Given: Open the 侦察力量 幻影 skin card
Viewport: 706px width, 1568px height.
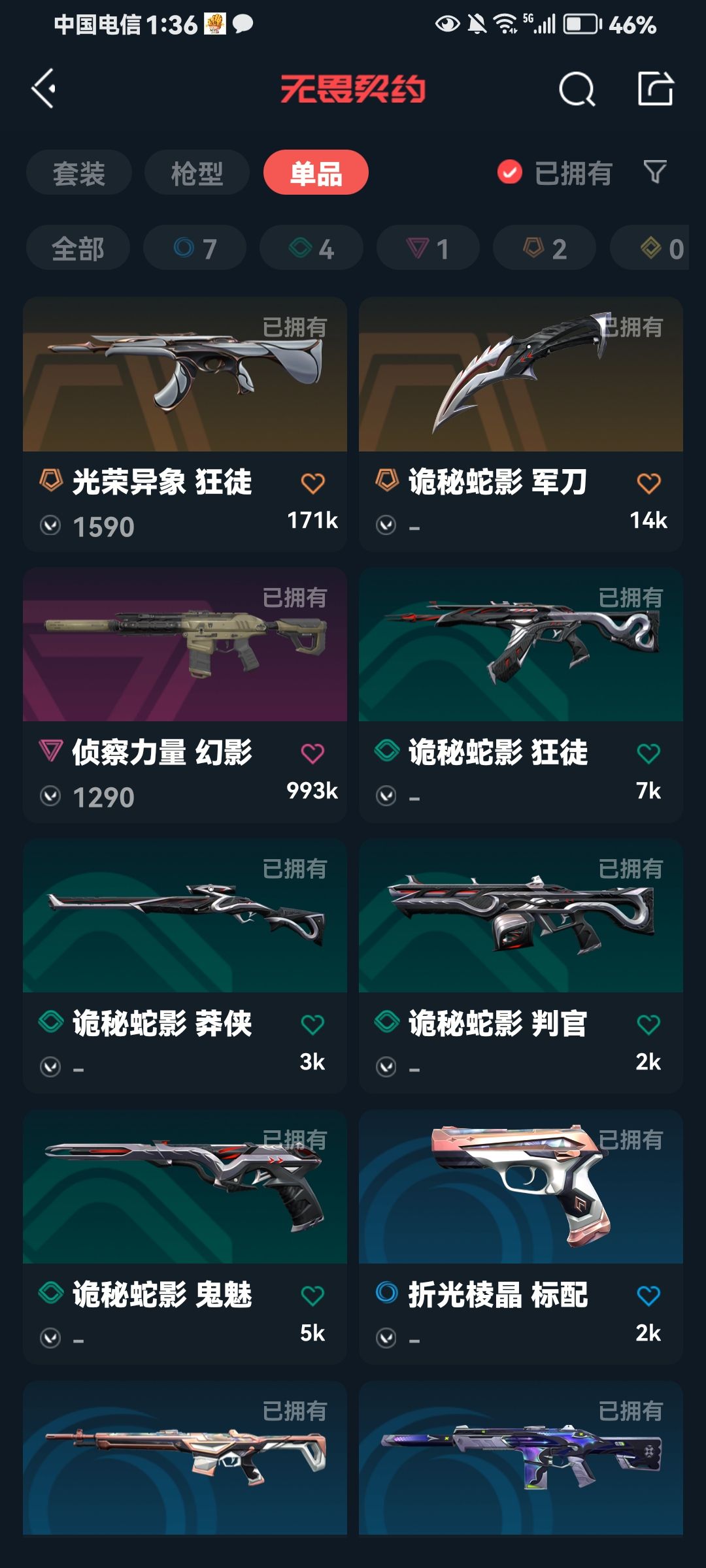Looking at the screenshot, I should (185, 695).
